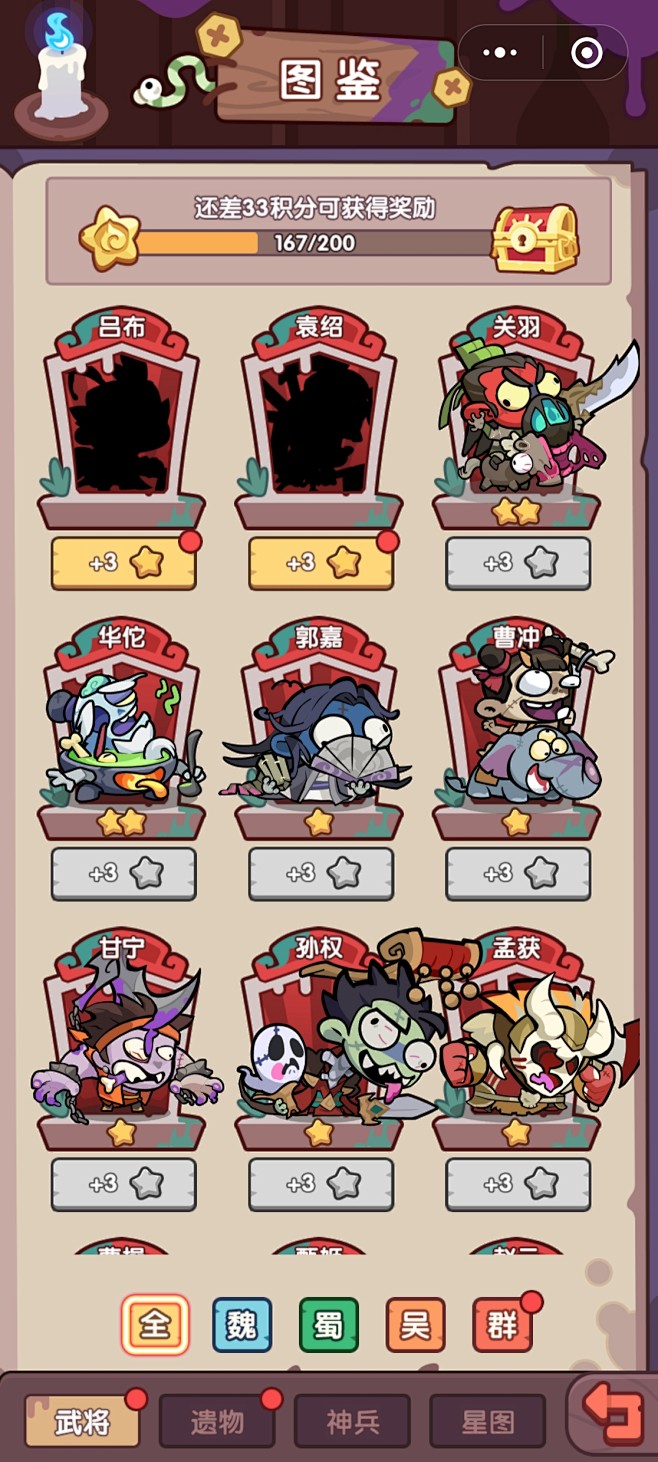Close the mini-program with the circle icon
Screen dimensions: 658x1462
pyautogui.click(x=586, y=52)
